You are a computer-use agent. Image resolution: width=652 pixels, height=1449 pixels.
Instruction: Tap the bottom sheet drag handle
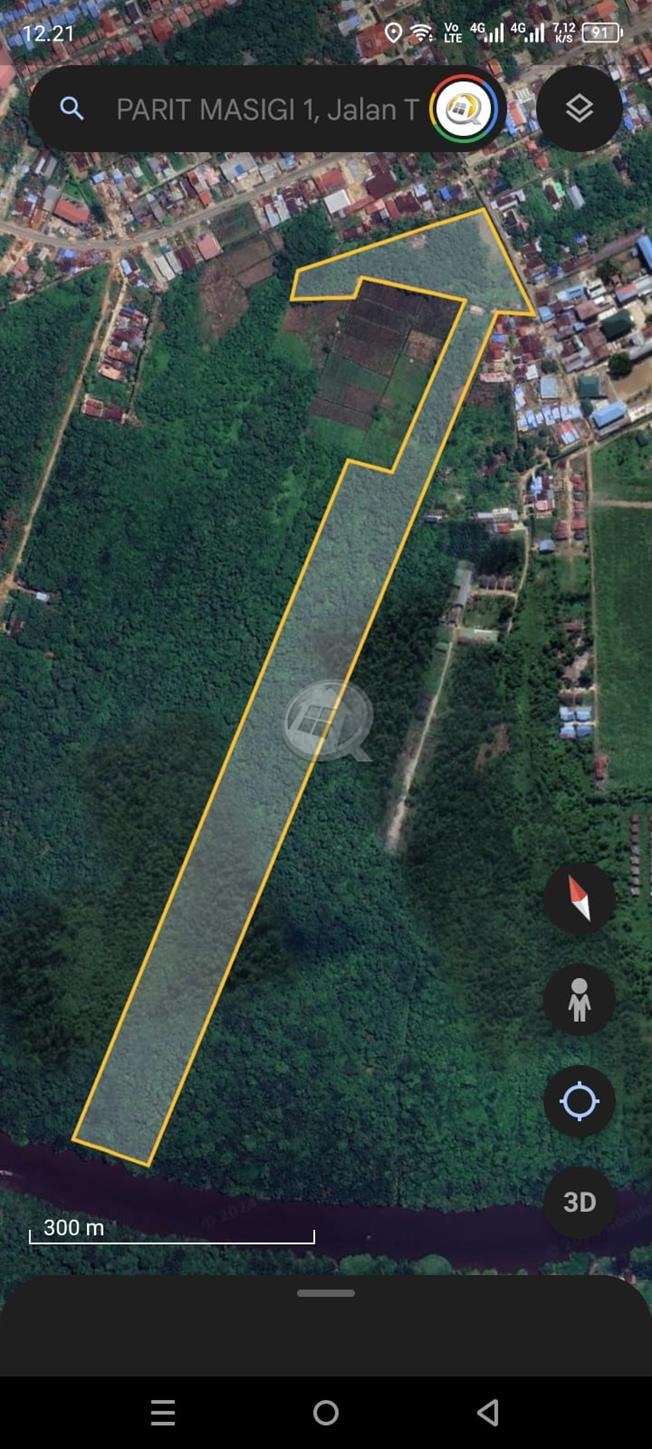coord(326,1293)
